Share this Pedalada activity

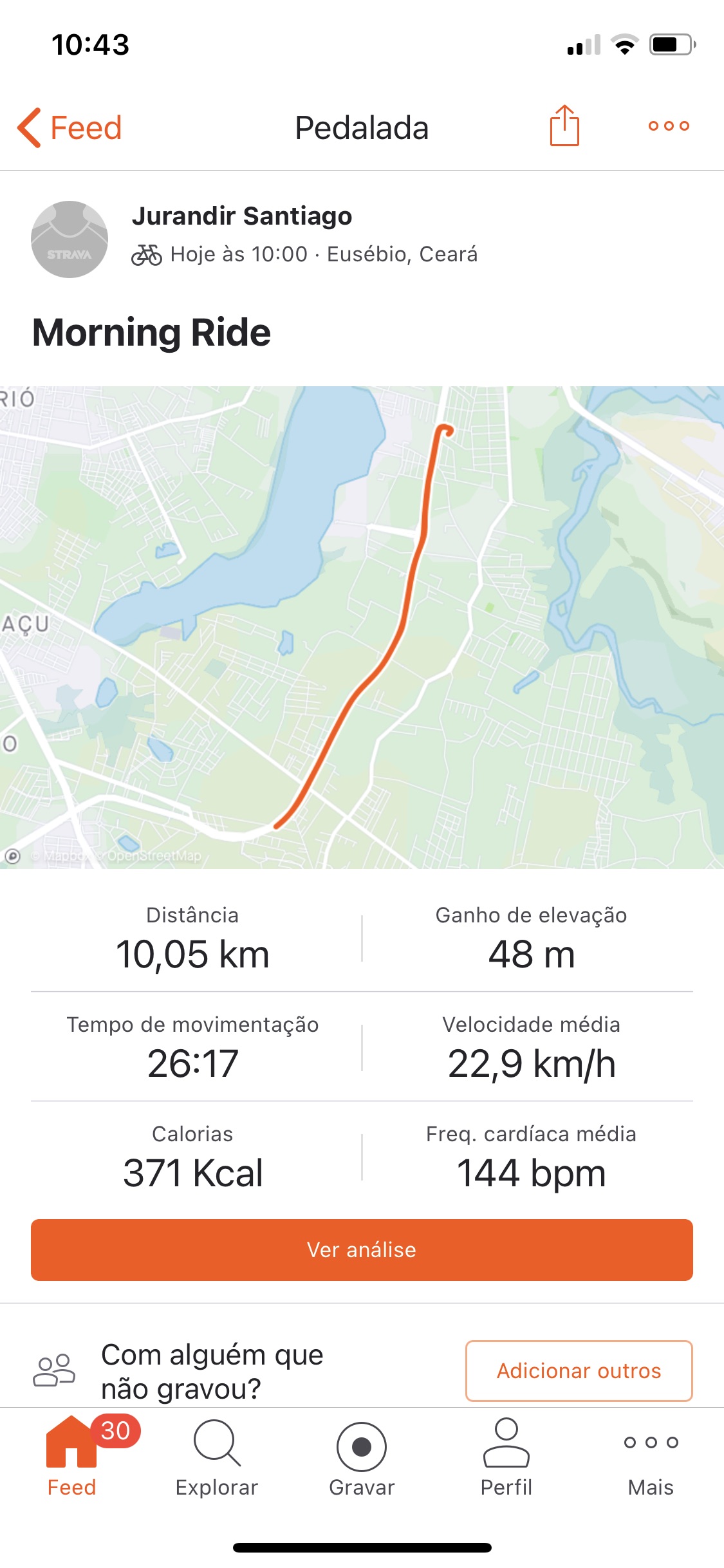[564, 126]
